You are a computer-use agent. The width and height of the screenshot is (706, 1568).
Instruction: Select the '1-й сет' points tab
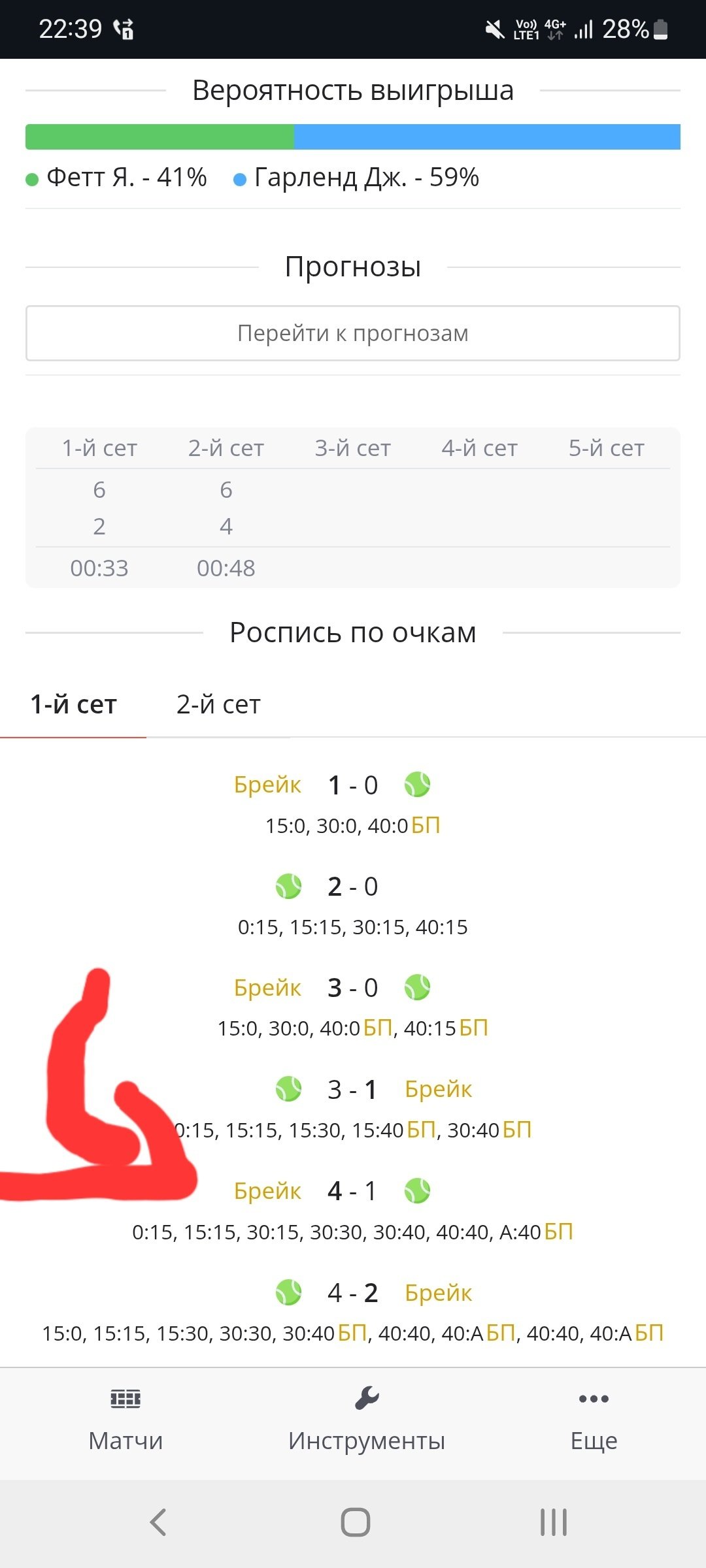tap(73, 705)
